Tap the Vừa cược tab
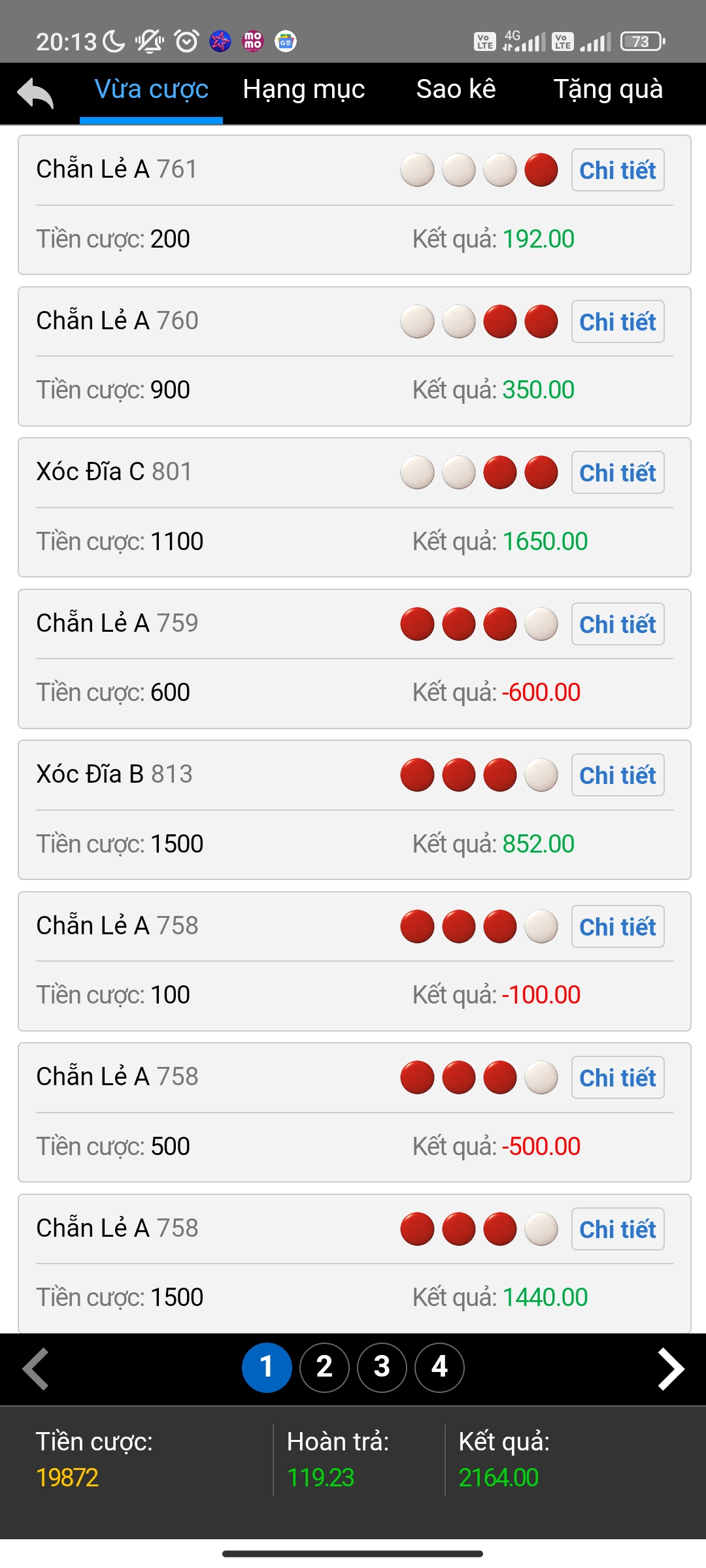 (x=151, y=90)
